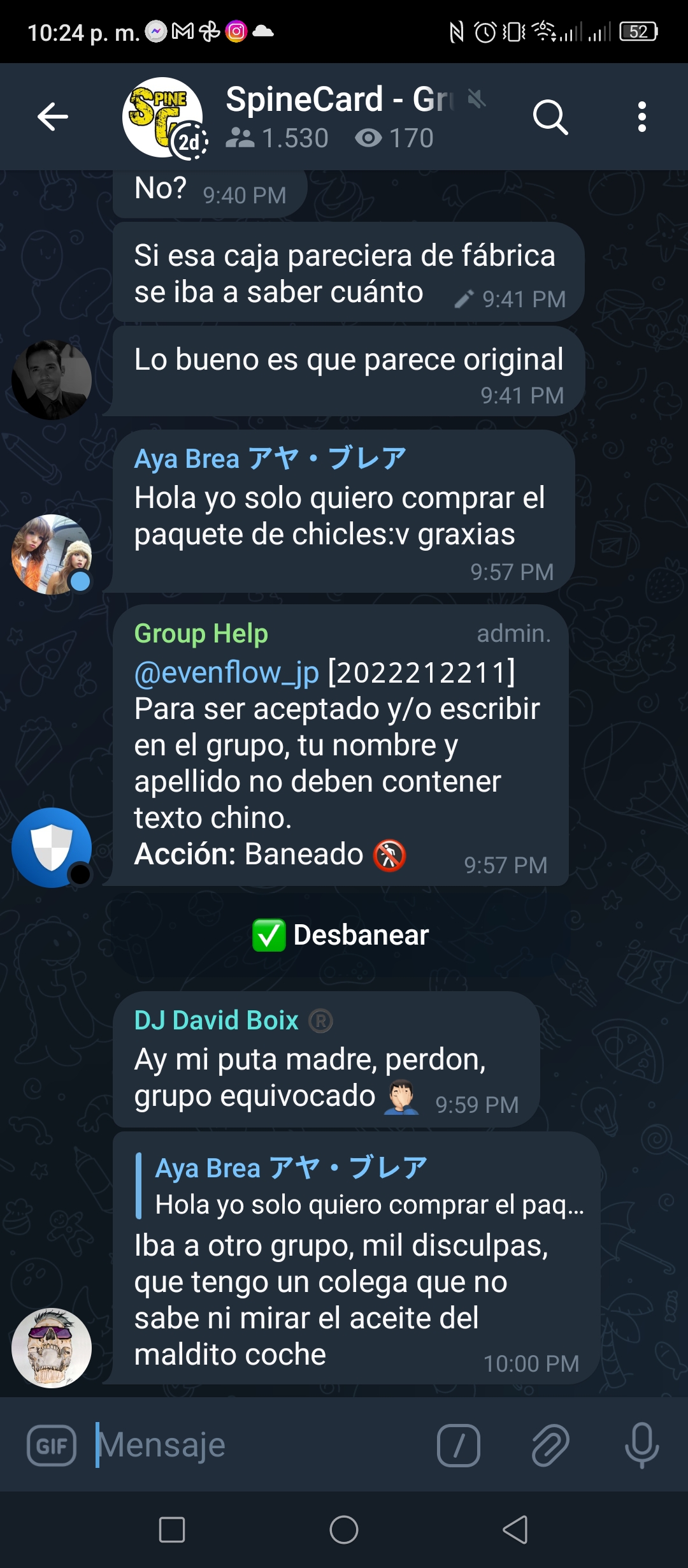Viewport: 688px width, 1568px height.
Task: Open SpineCard group info from title
Action: coord(340,100)
